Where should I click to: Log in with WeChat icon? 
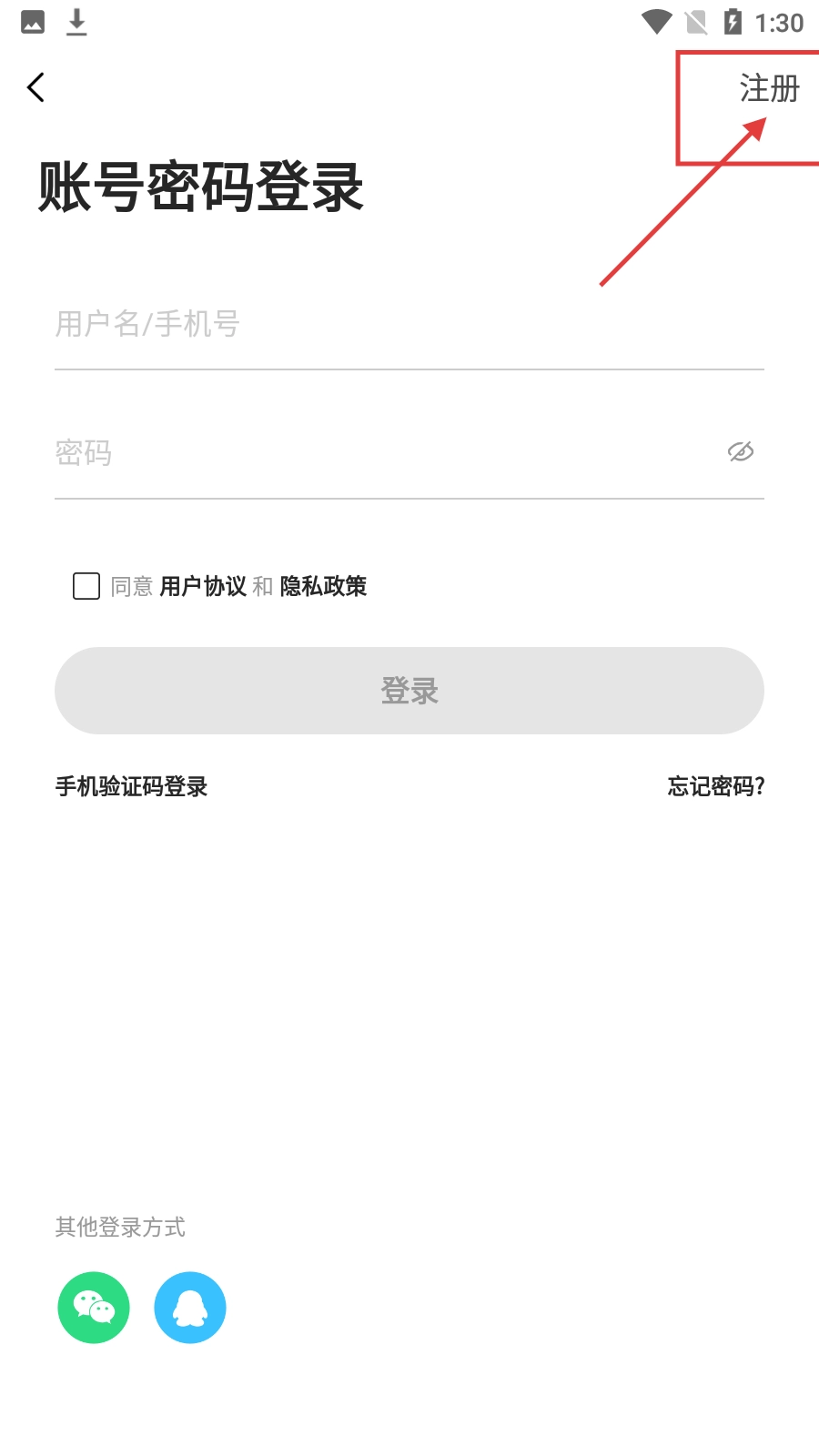pos(94,1308)
